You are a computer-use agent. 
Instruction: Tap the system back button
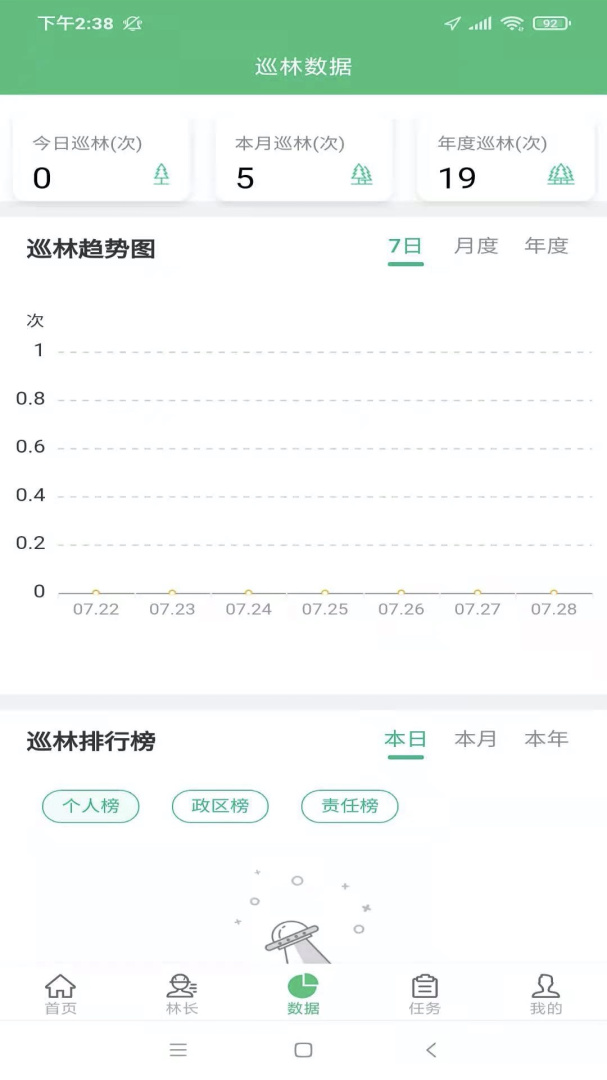431,1050
